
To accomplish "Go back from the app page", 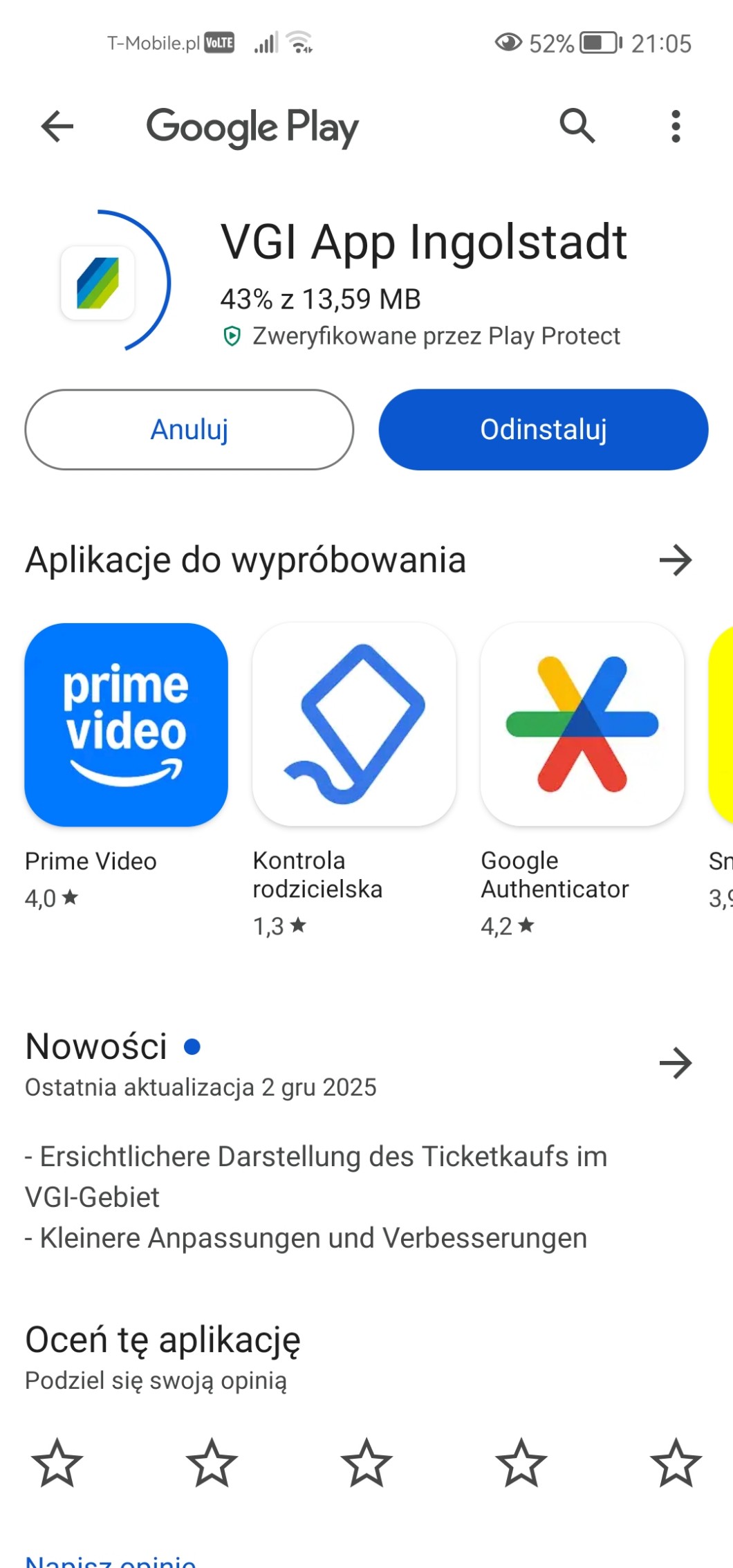I will [57, 127].
